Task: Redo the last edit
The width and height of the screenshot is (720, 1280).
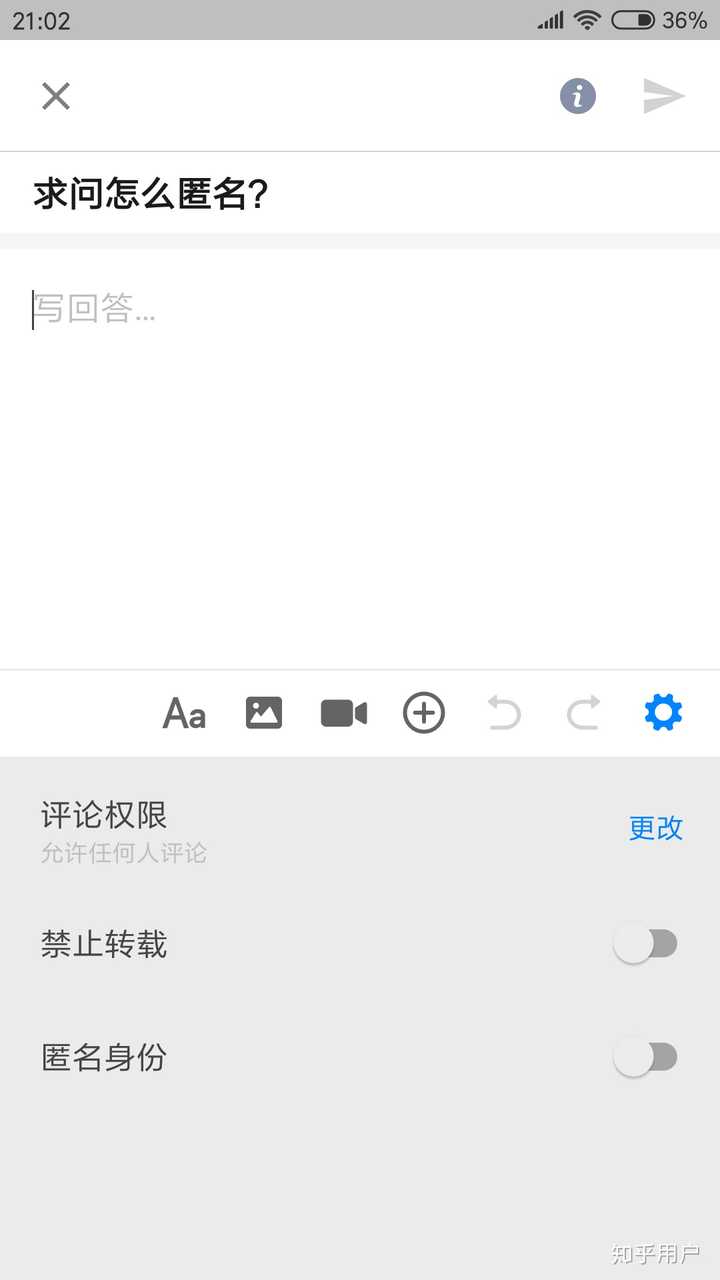Action: coord(583,713)
